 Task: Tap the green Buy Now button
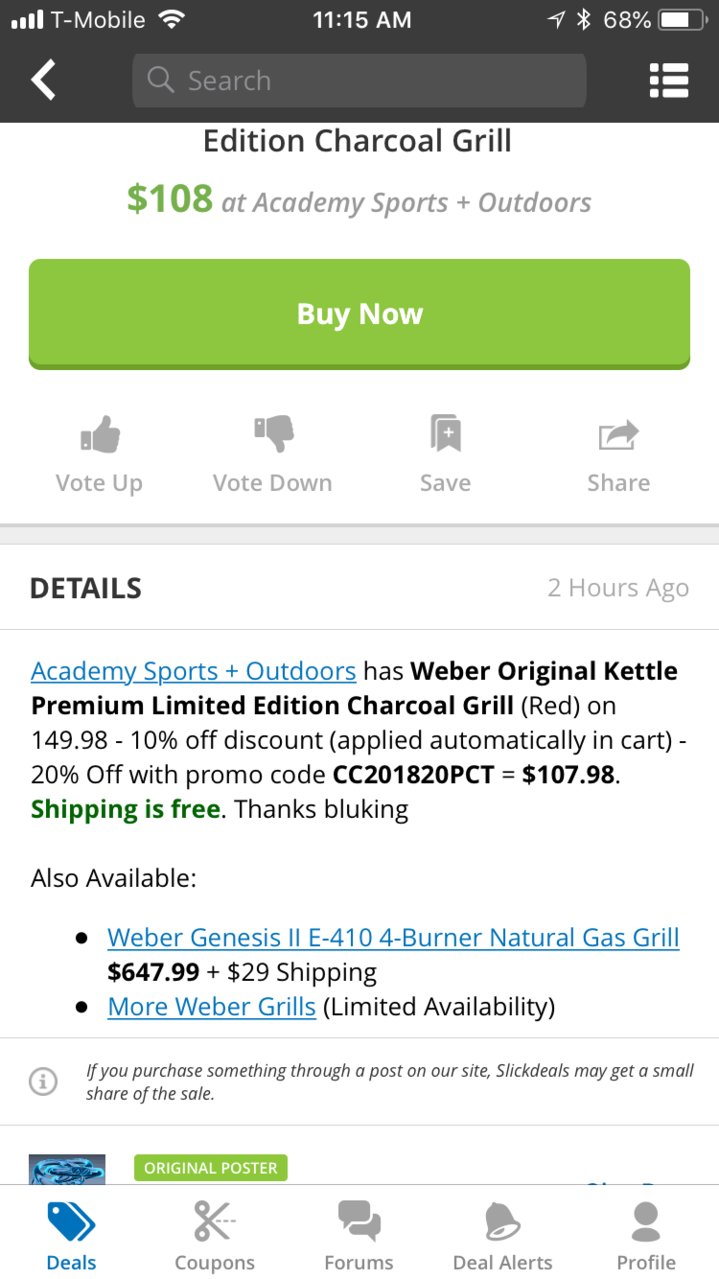pyautogui.click(x=359, y=314)
